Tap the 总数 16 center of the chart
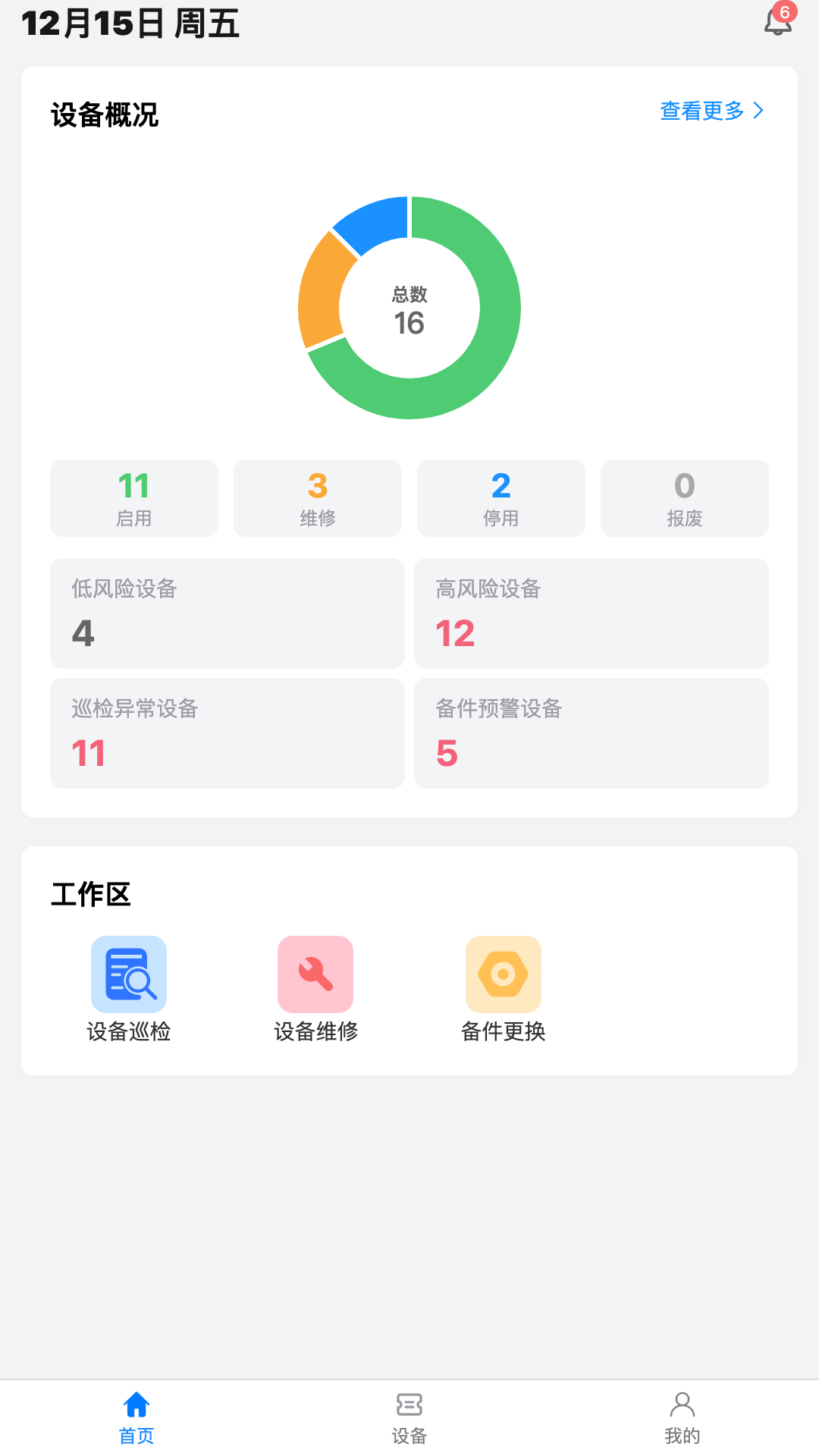Image resolution: width=819 pixels, height=1456 pixels. coord(409,309)
